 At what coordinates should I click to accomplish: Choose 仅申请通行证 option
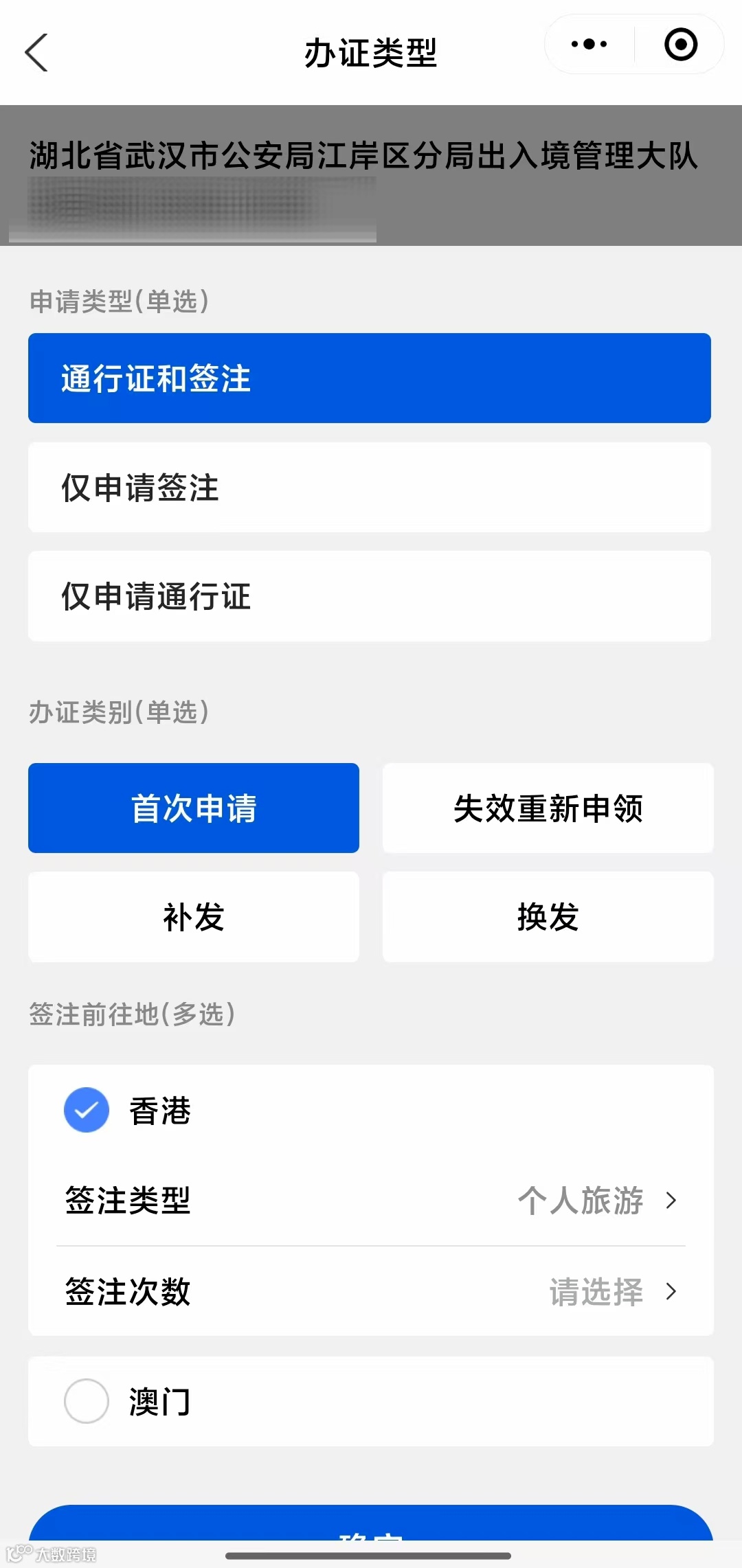tap(370, 596)
